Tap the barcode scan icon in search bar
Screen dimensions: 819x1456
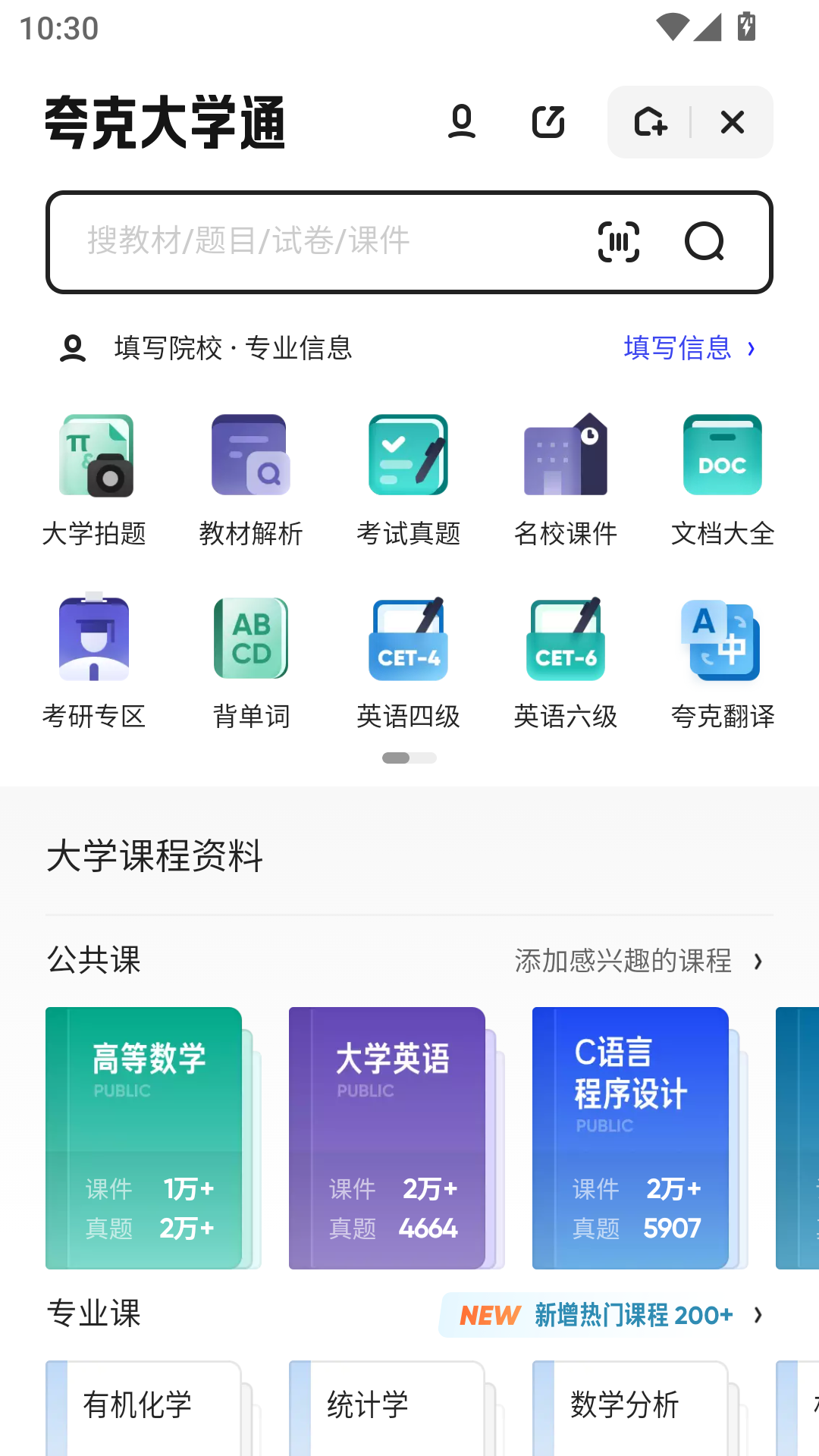coord(618,241)
